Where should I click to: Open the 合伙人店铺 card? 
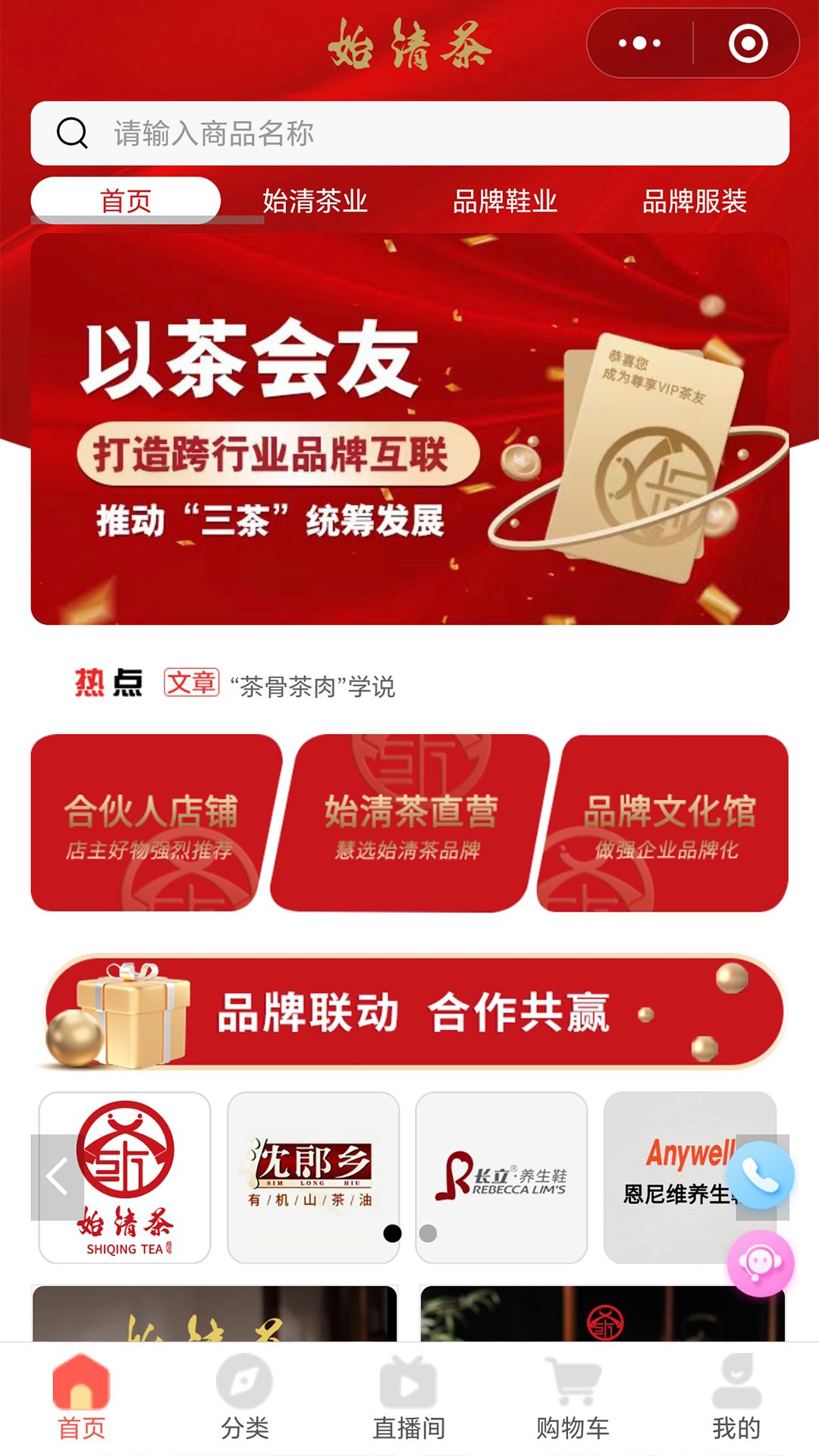(150, 823)
